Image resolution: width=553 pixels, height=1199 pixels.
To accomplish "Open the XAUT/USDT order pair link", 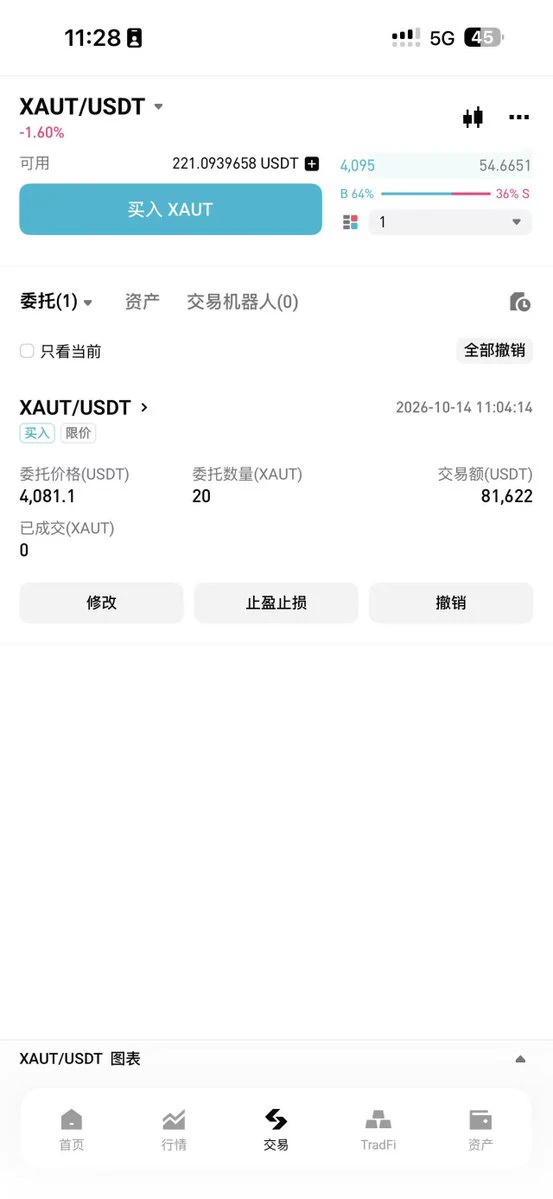I will [x=83, y=408].
